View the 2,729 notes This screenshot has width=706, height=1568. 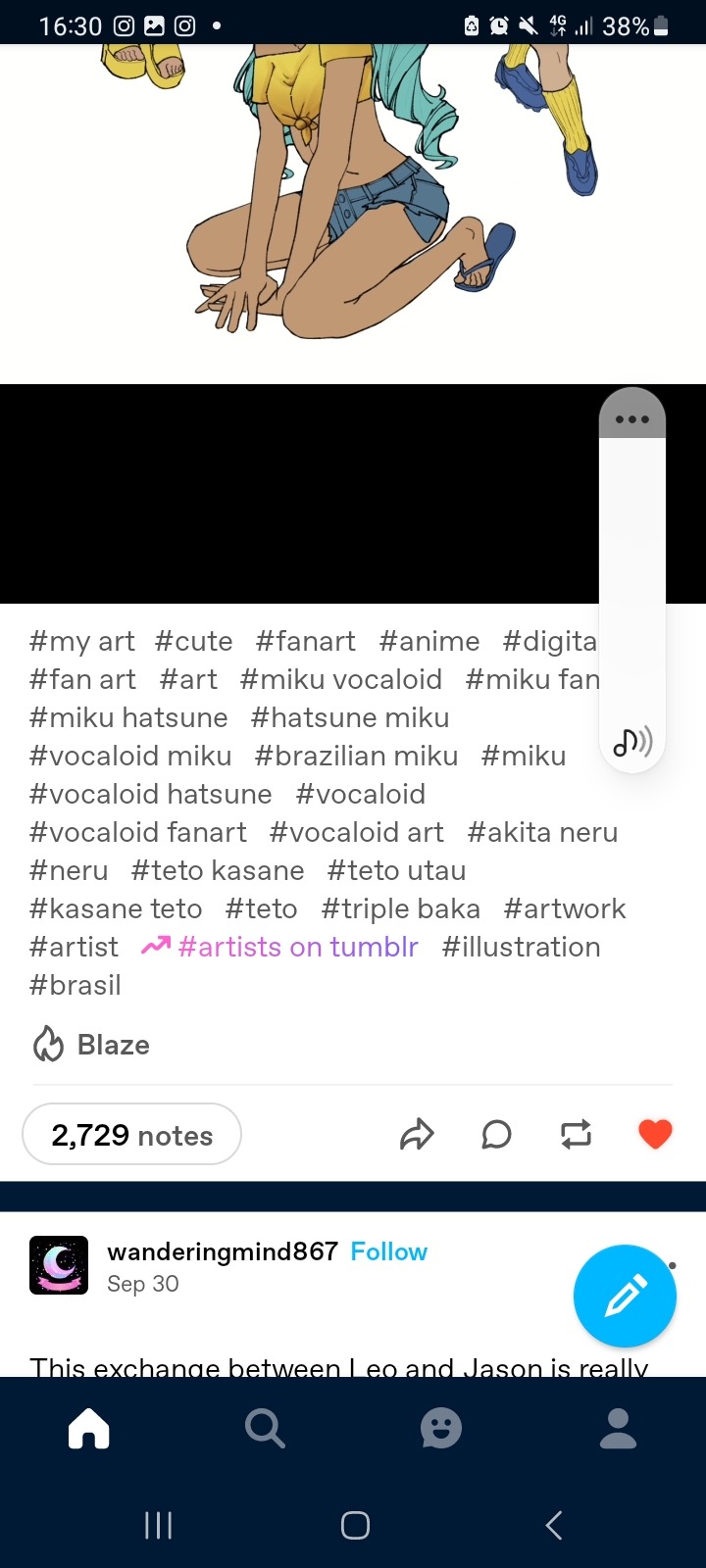point(131,1135)
